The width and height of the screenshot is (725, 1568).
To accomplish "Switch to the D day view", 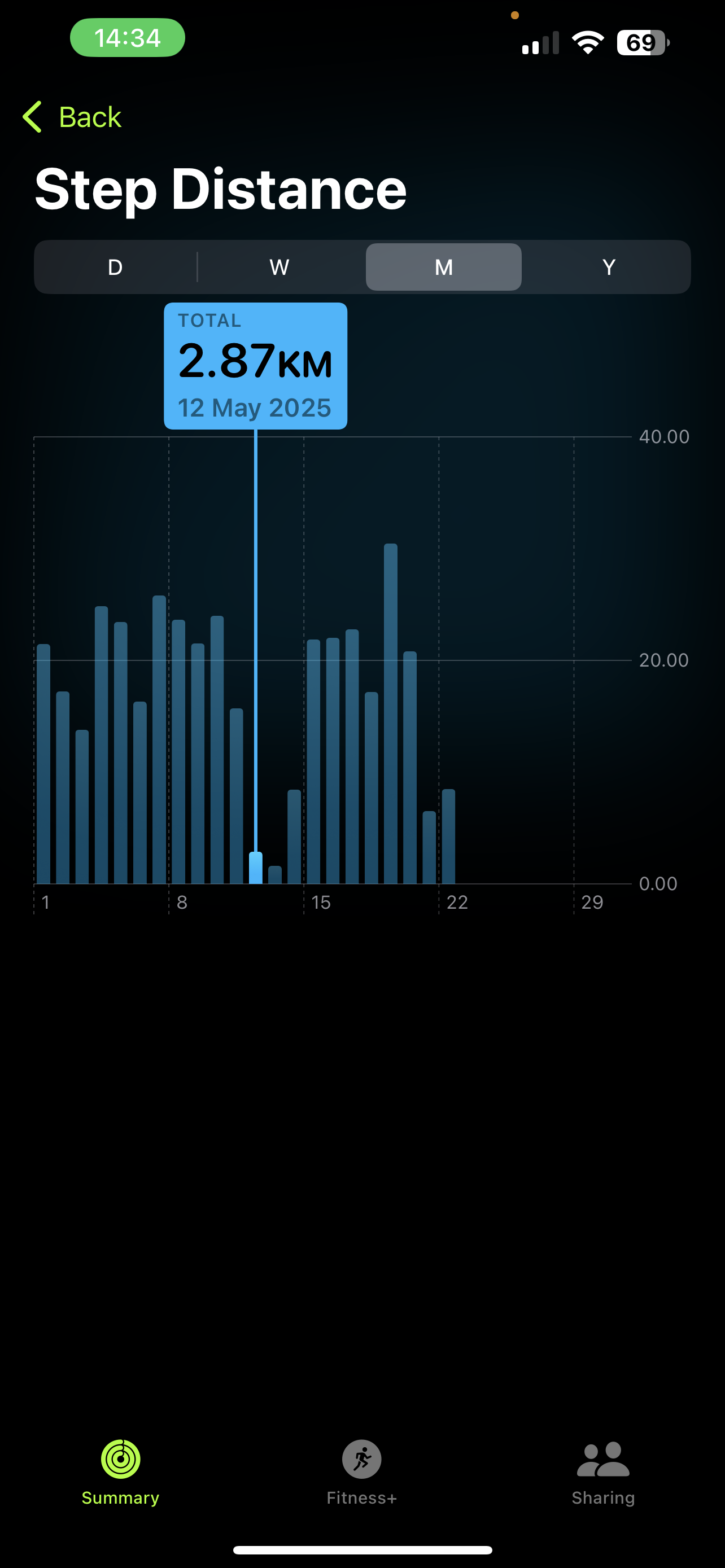I will [x=115, y=267].
